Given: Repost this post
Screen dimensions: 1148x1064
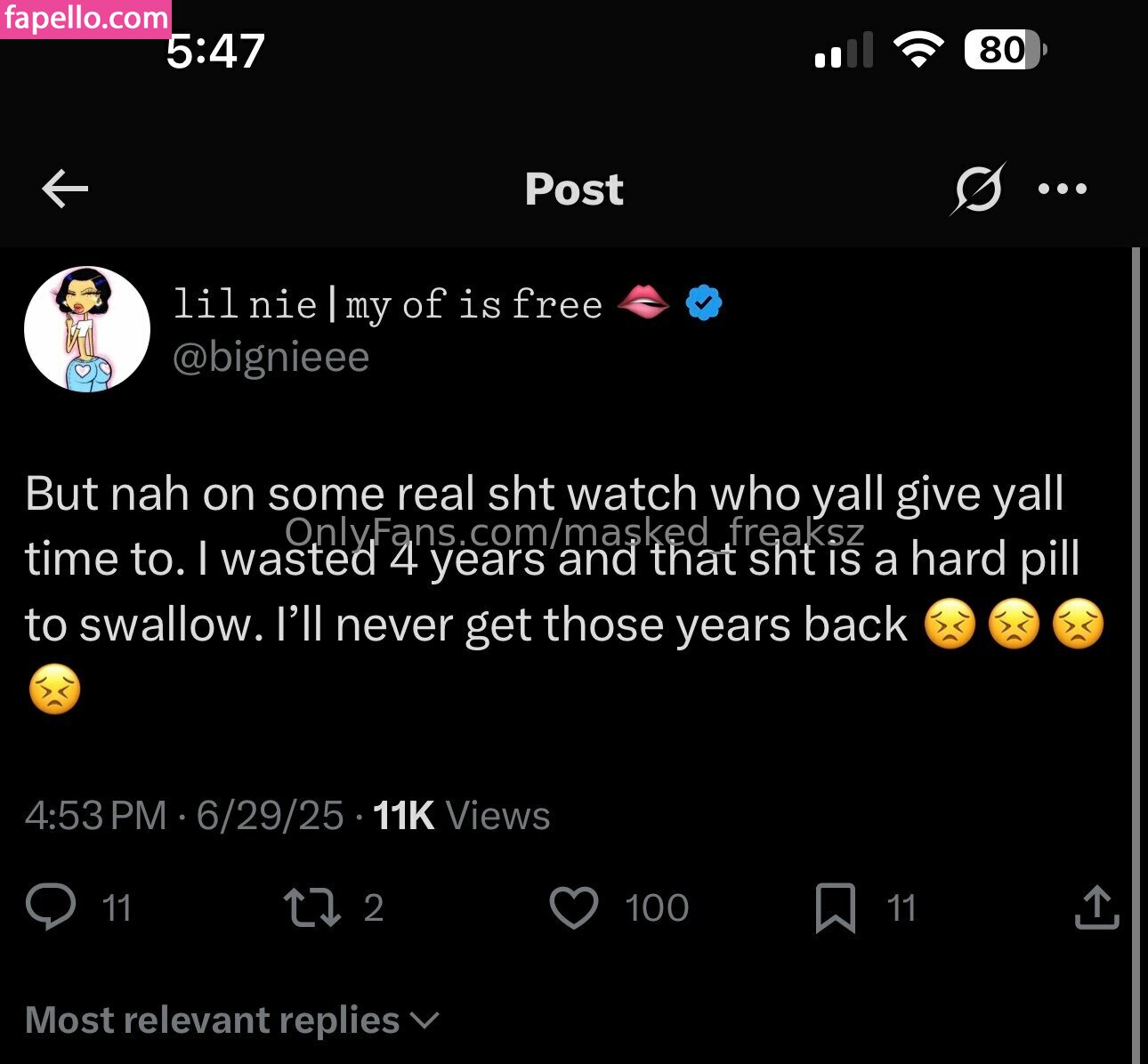Looking at the screenshot, I should pos(311,907).
